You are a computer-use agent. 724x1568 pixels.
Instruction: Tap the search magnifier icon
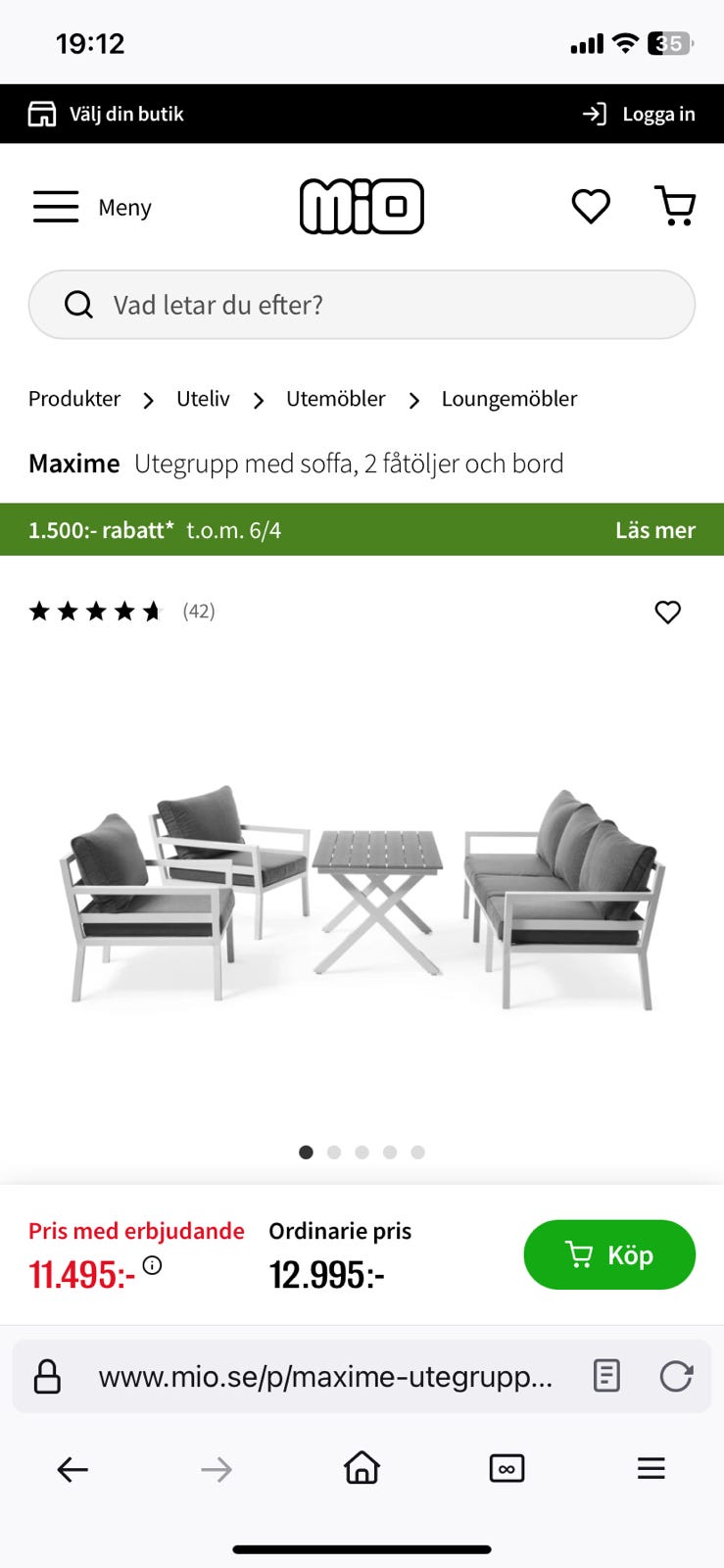(x=77, y=304)
